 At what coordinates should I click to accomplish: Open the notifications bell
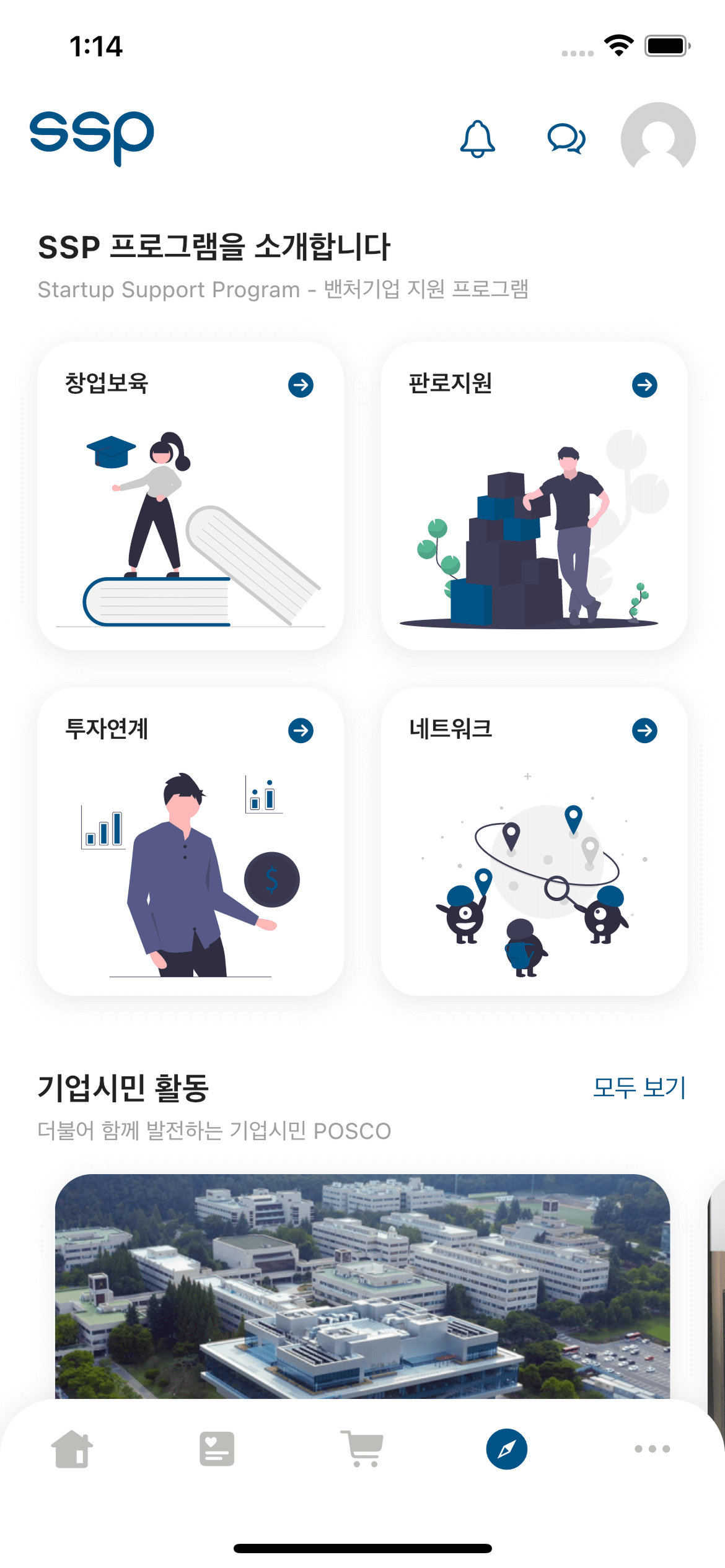coord(477,139)
